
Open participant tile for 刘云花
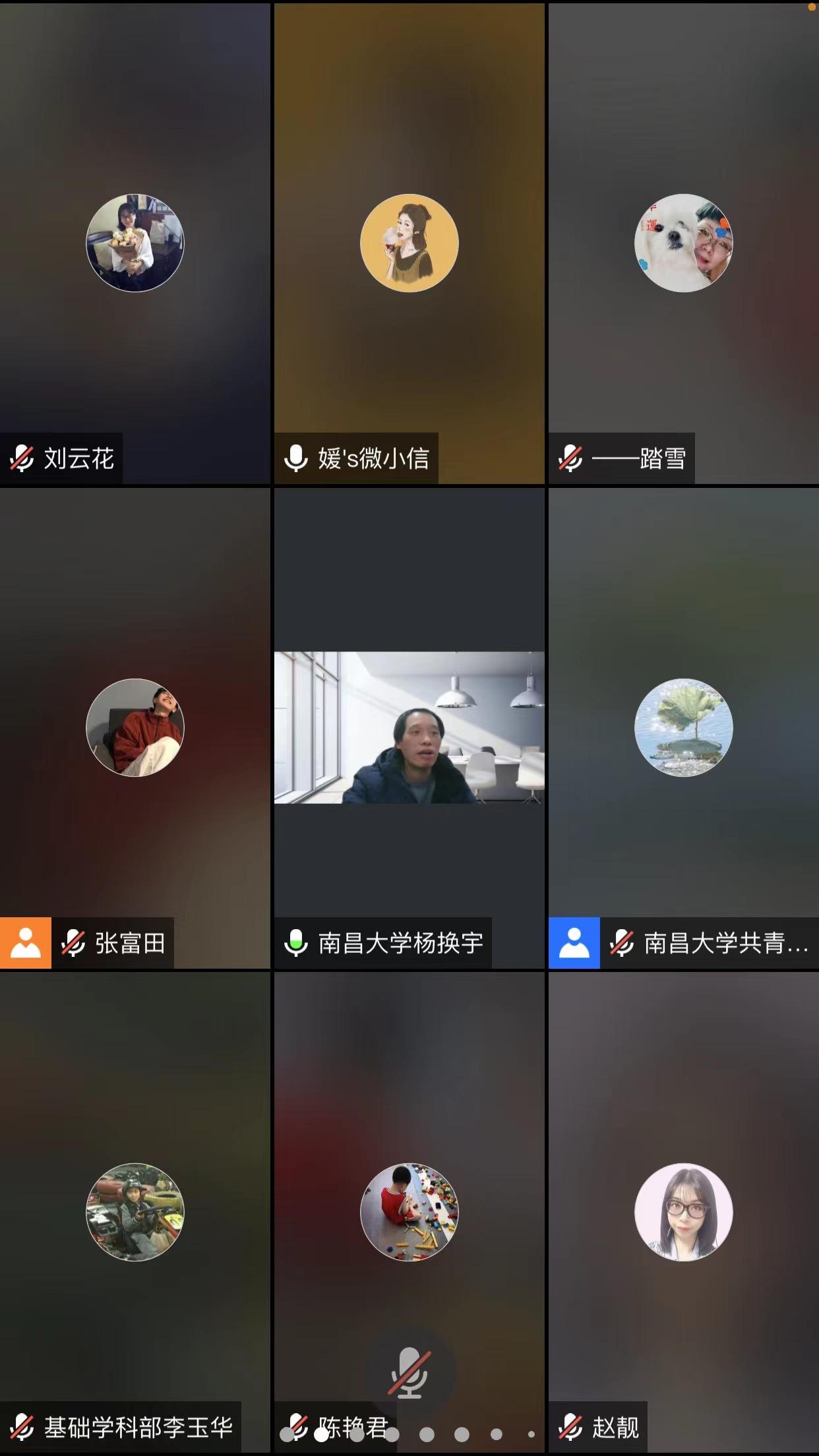click(x=135, y=243)
